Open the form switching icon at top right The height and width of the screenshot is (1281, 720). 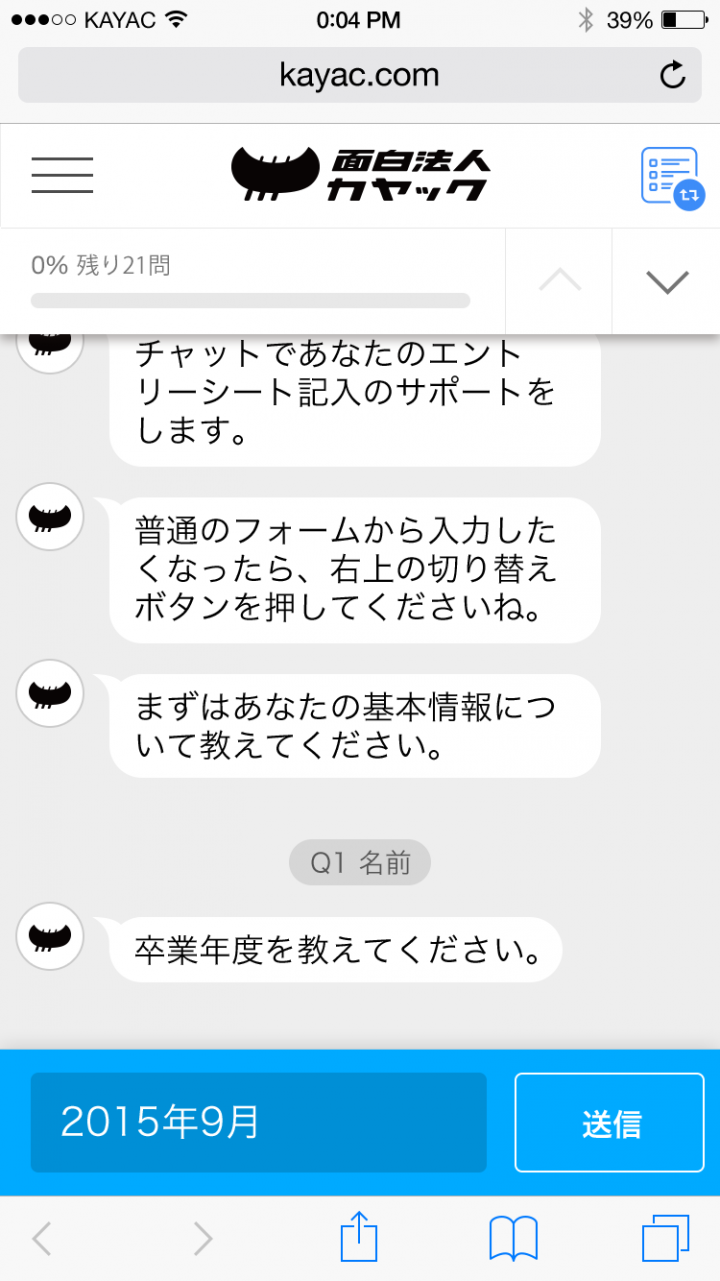pos(671,175)
